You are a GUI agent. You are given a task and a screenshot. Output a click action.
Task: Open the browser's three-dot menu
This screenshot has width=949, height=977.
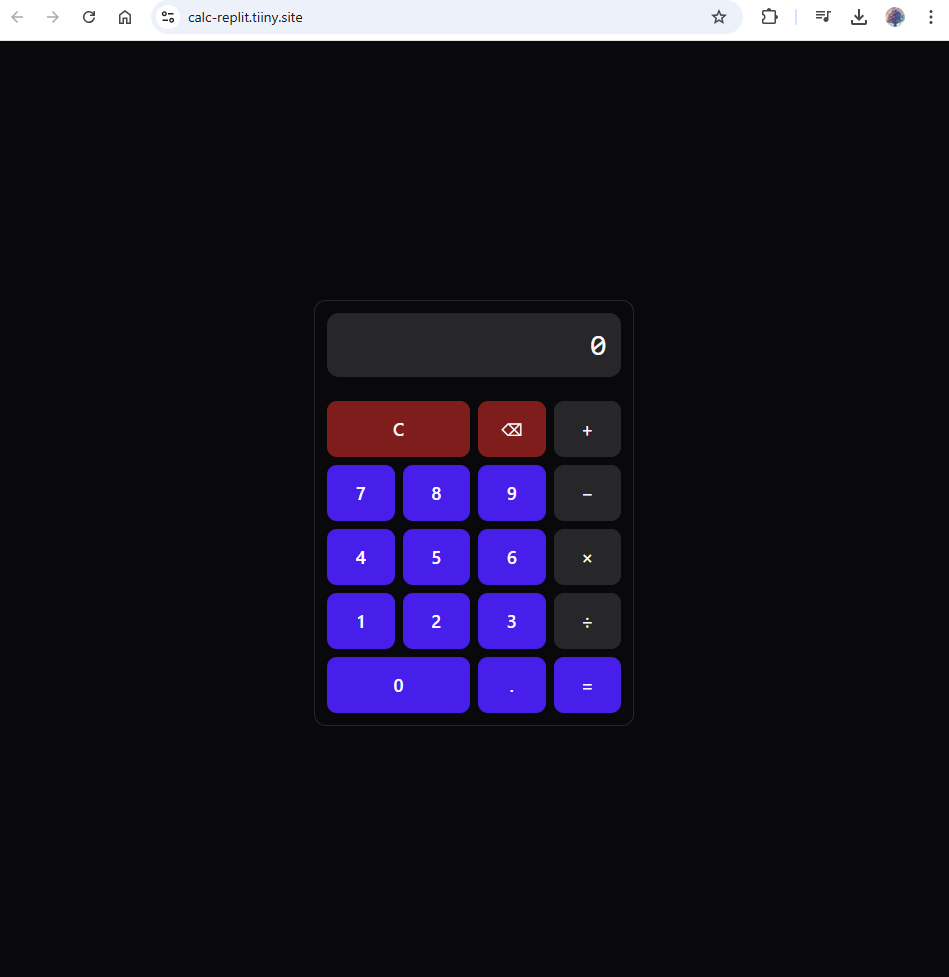click(931, 17)
